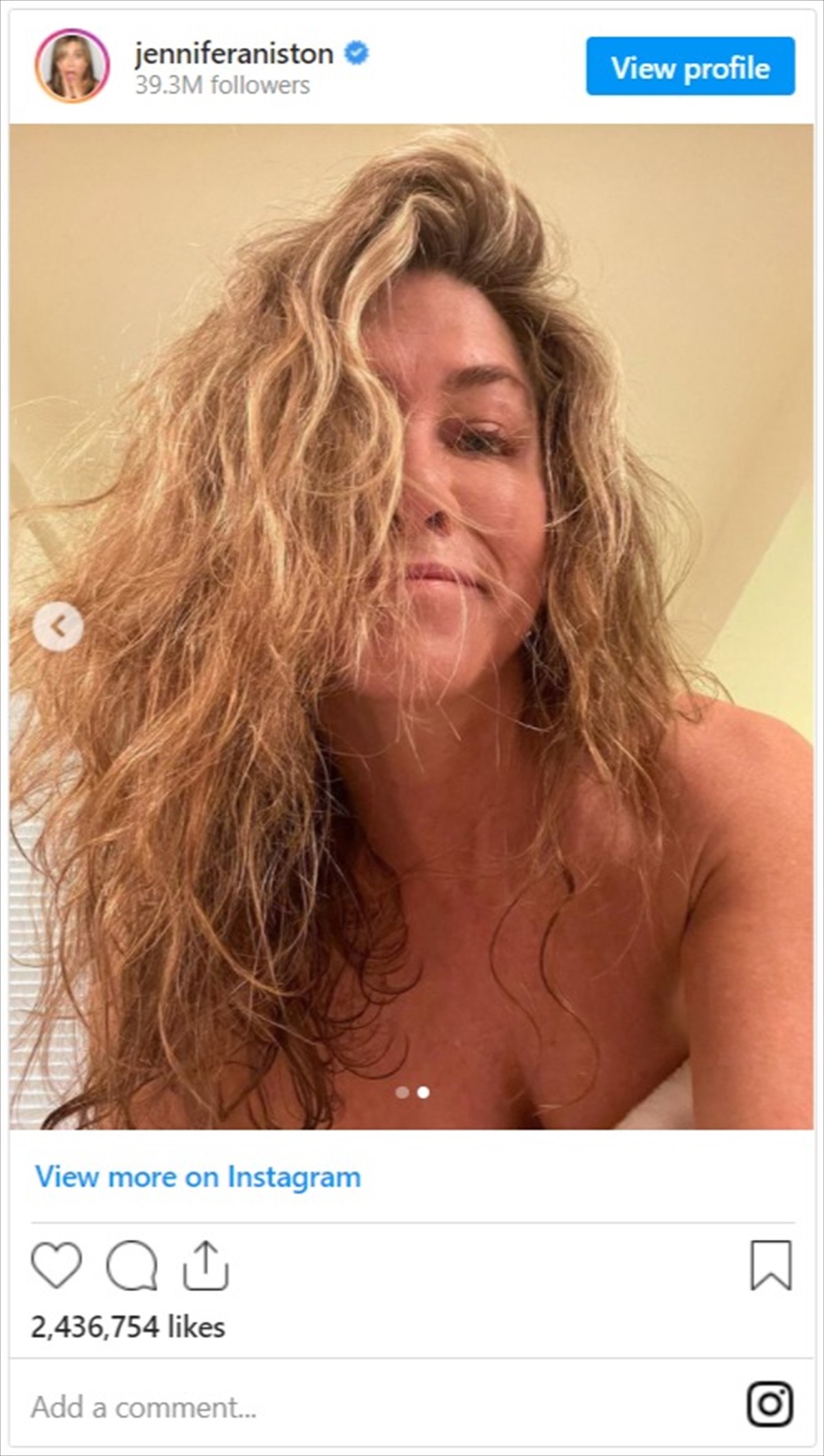Open comments with the speech bubble icon
Image resolution: width=824 pixels, height=1456 pixels.
coord(131,1265)
